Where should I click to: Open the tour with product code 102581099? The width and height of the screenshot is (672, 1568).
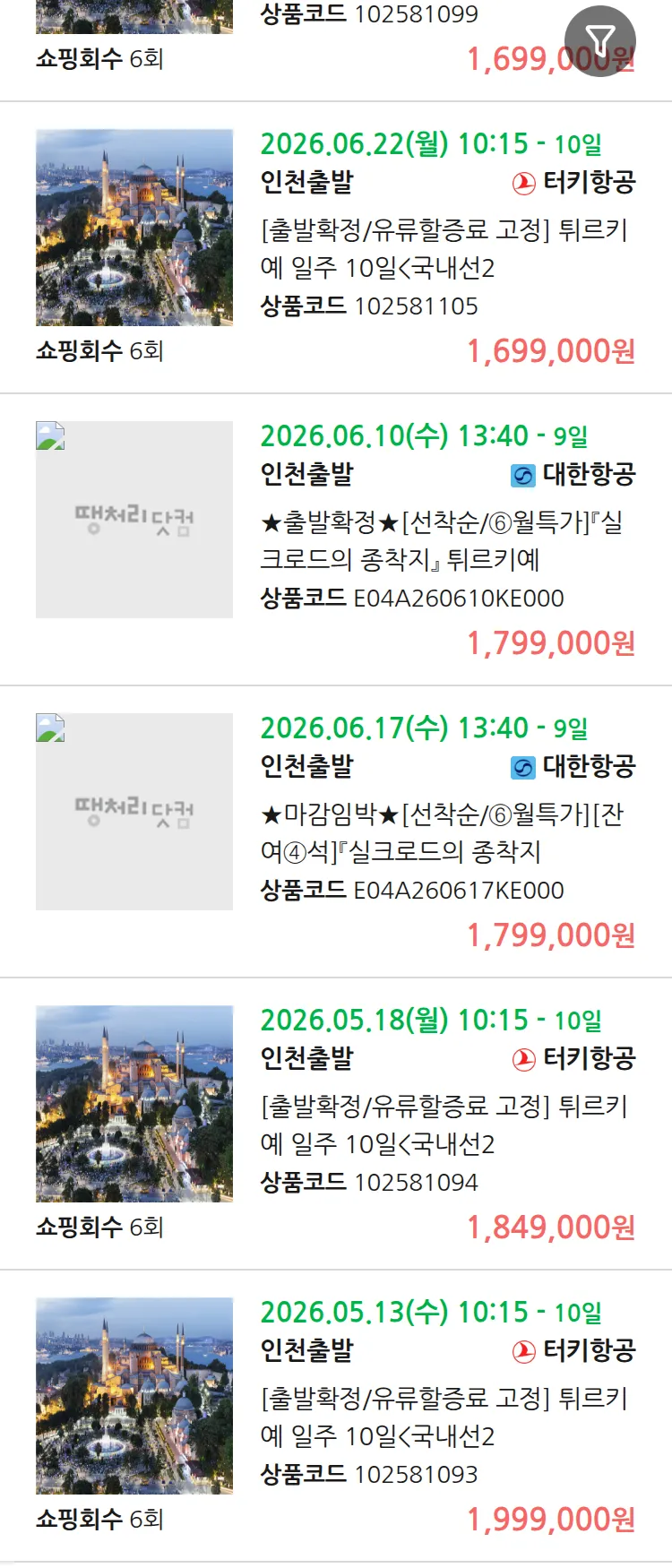point(368,15)
